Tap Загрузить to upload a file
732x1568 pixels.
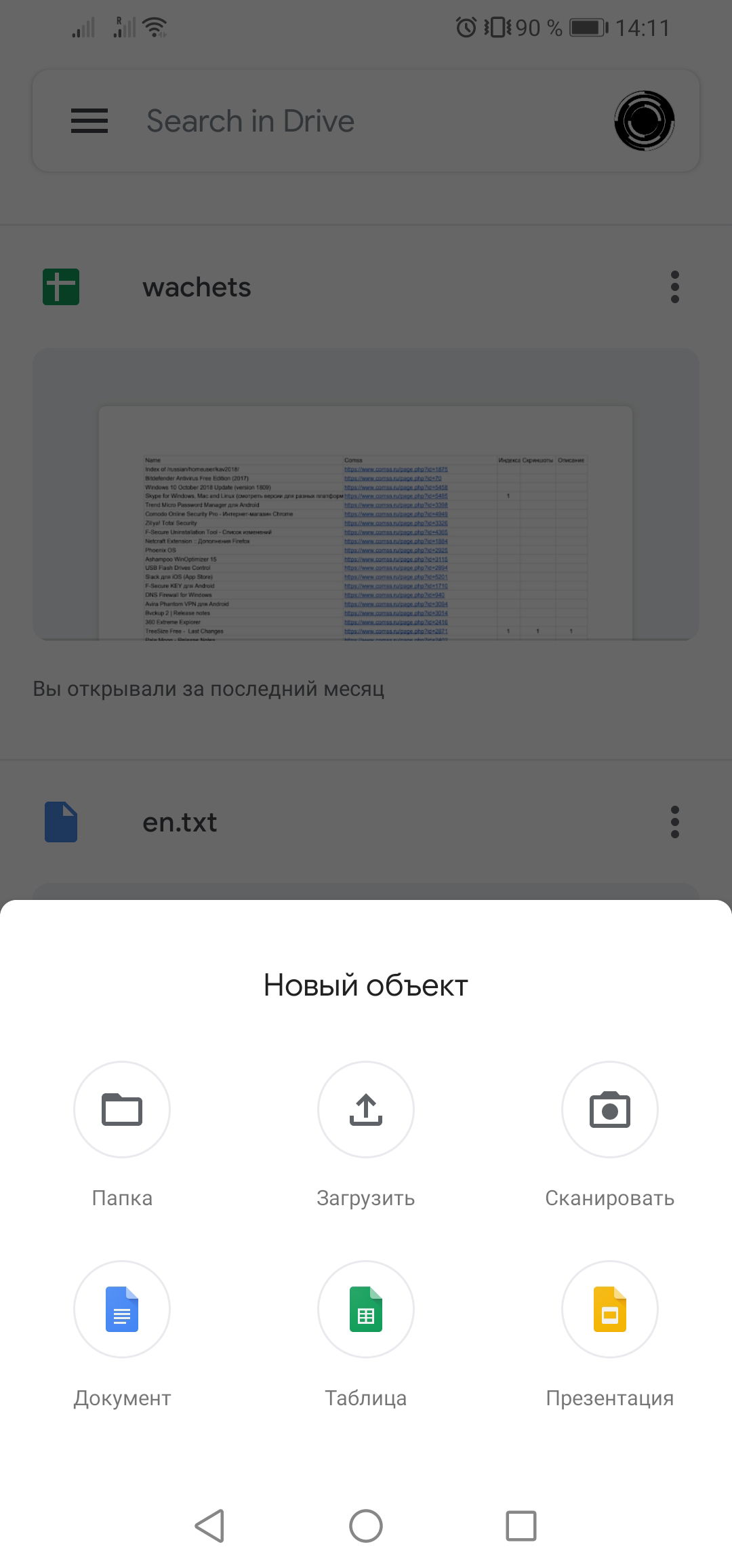tap(366, 1110)
